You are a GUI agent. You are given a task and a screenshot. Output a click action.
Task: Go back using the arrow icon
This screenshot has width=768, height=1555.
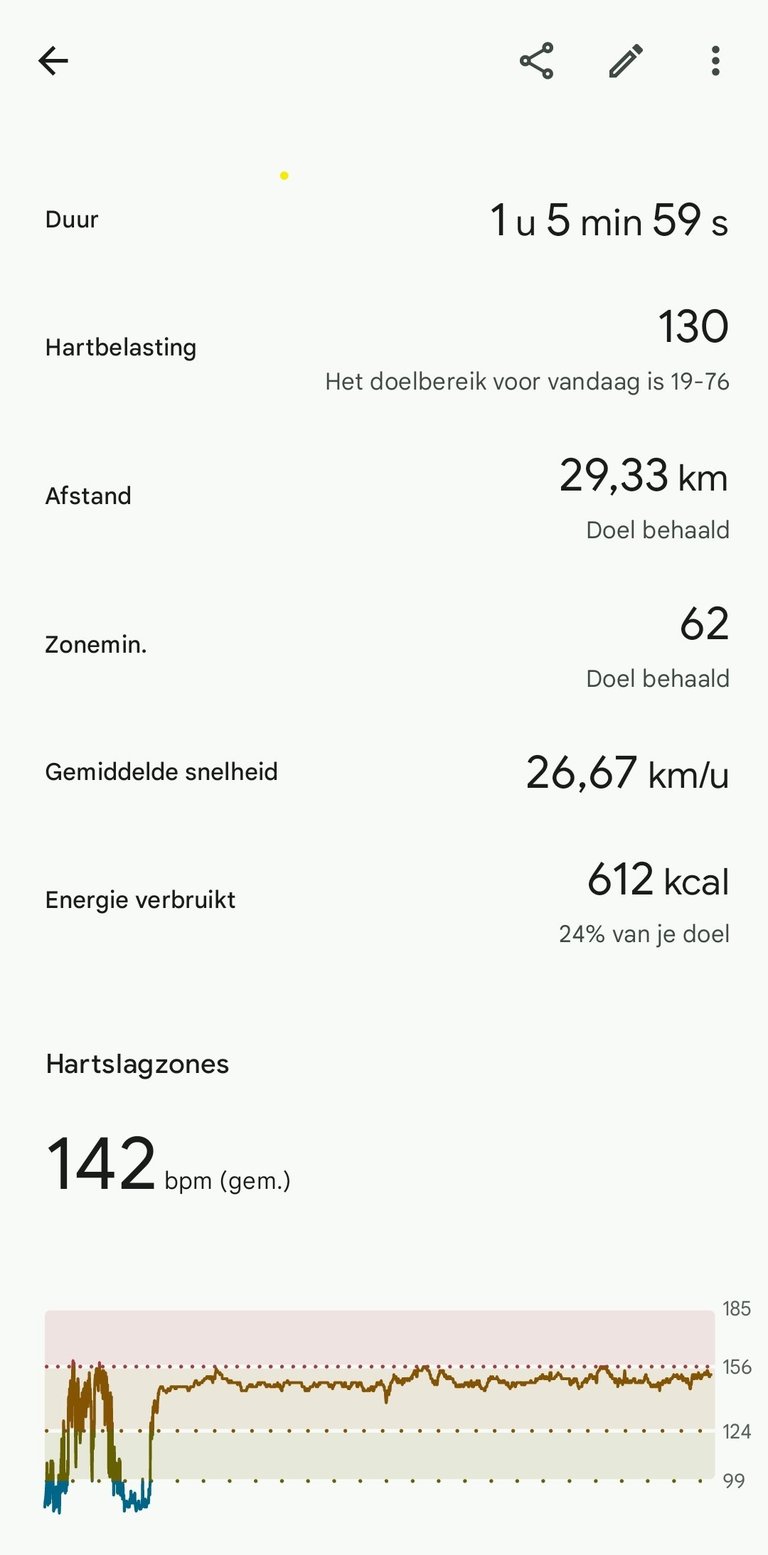tap(53, 61)
